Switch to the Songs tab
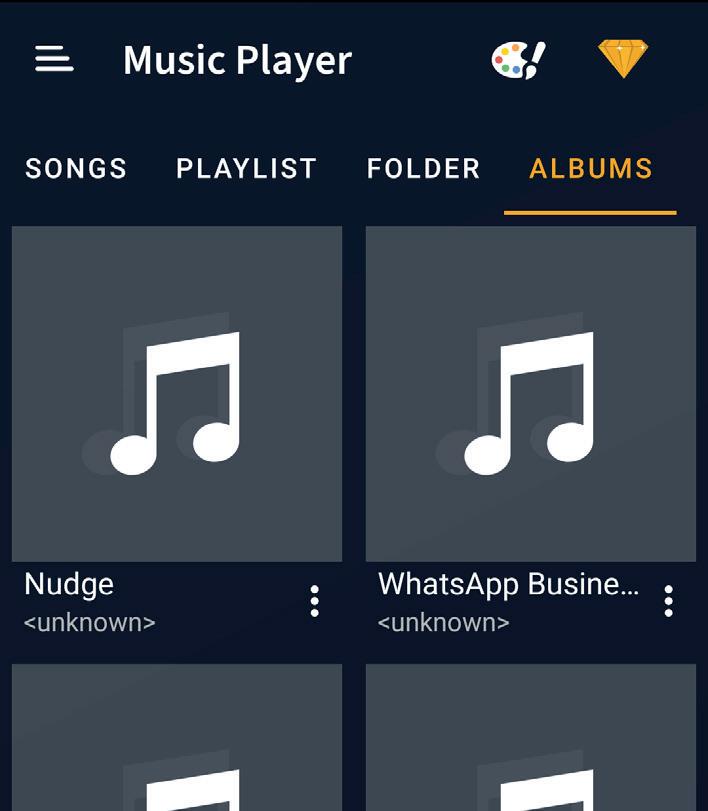708x811 pixels. [x=76, y=169]
